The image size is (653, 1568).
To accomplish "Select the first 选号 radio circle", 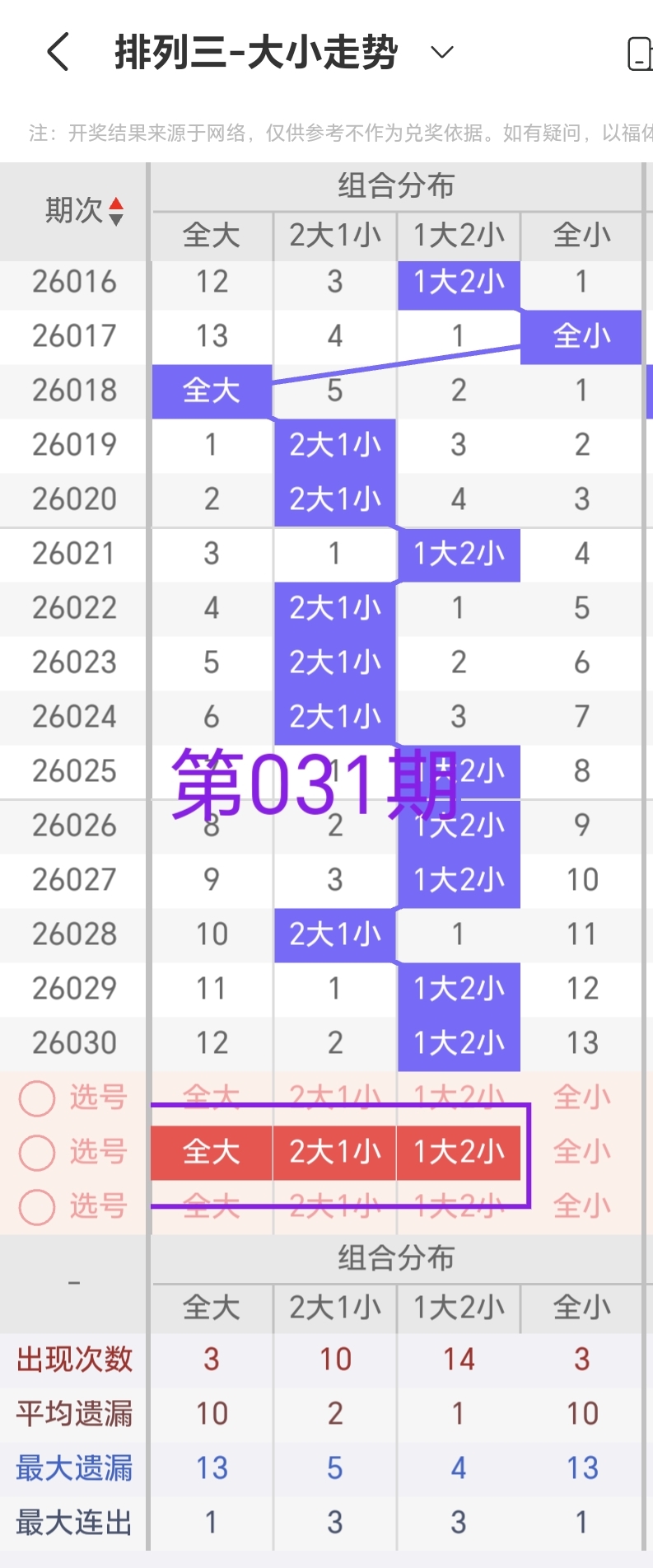I will click(36, 1098).
